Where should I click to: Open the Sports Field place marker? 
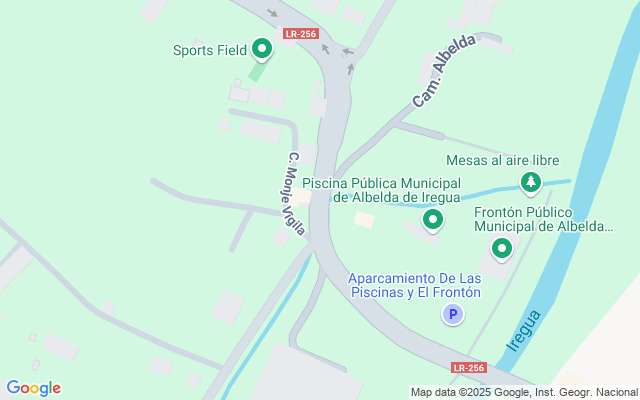tap(262, 48)
